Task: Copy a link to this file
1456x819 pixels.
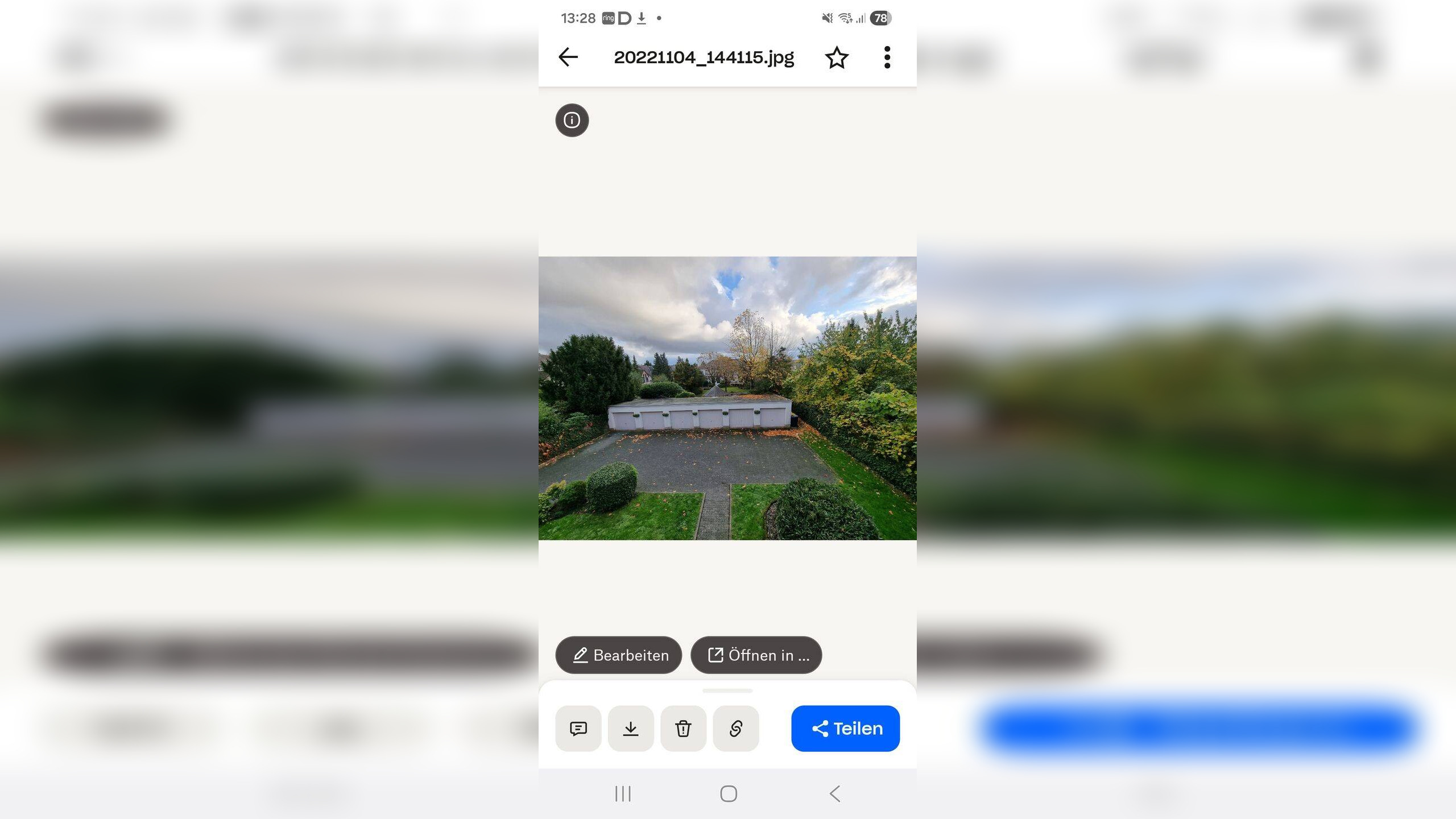Action: [735, 729]
